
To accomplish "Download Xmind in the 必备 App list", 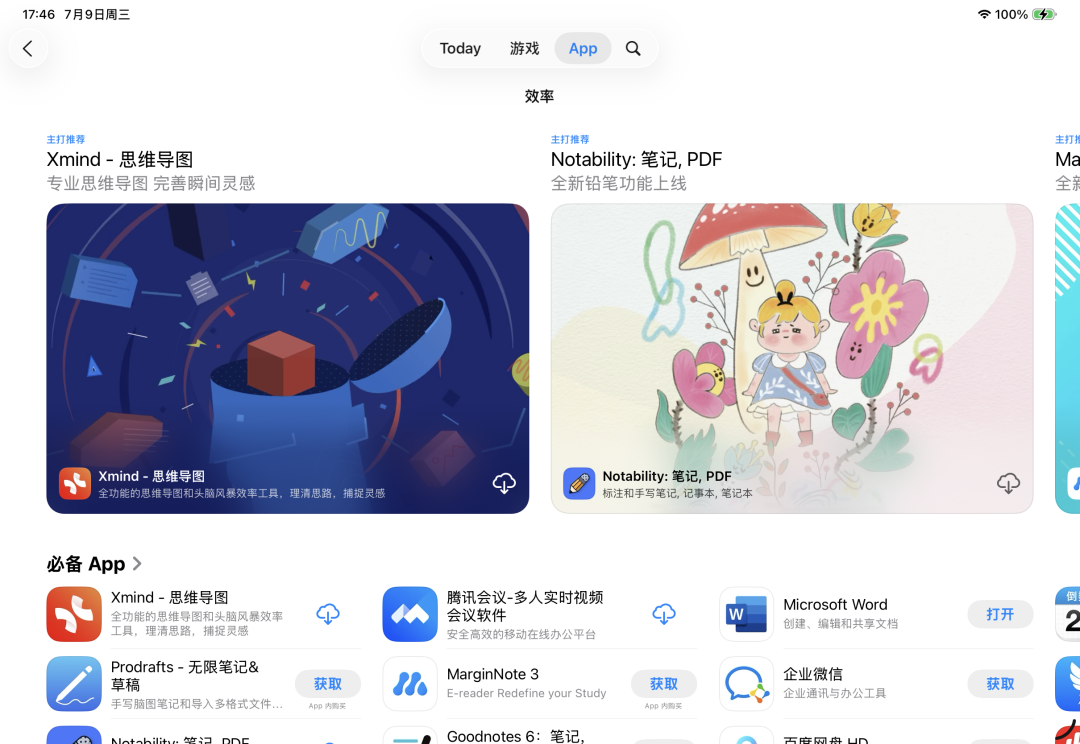I will 328,614.
